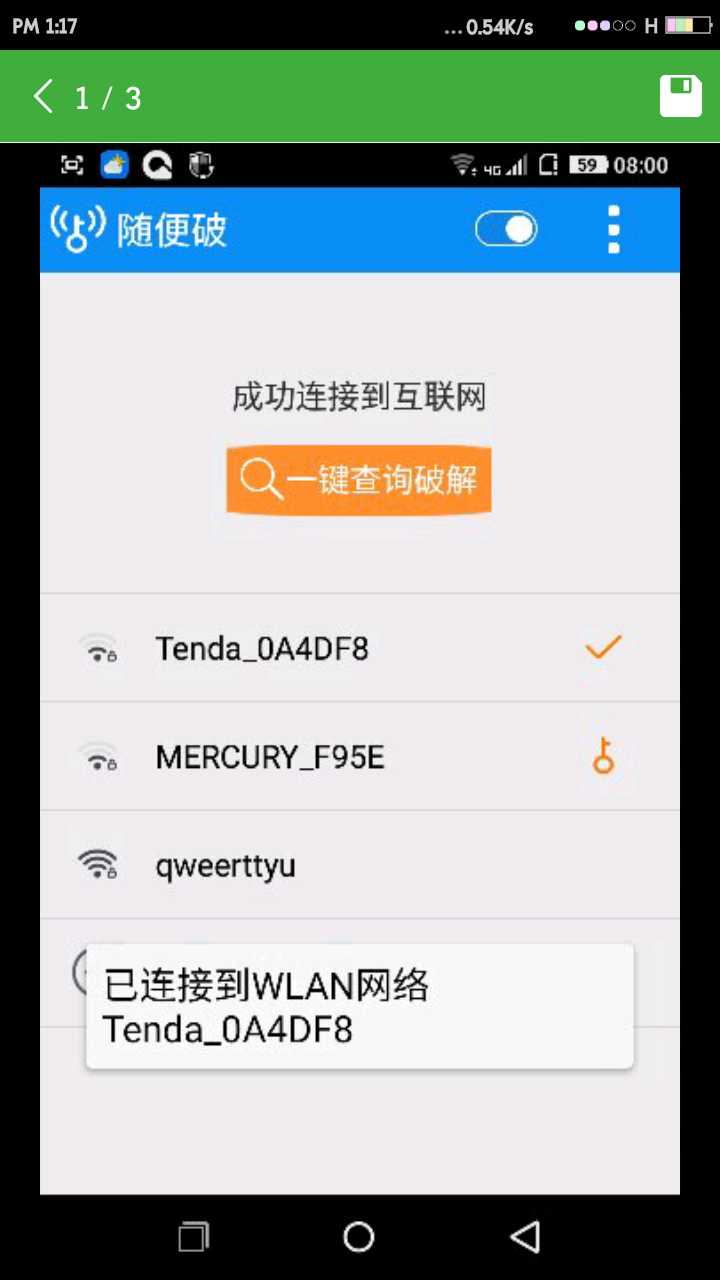Image resolution: width=720 pixels, height=1280 pixels.
Task: Open the three-dot overflow menu
Action: click(613, 229)
